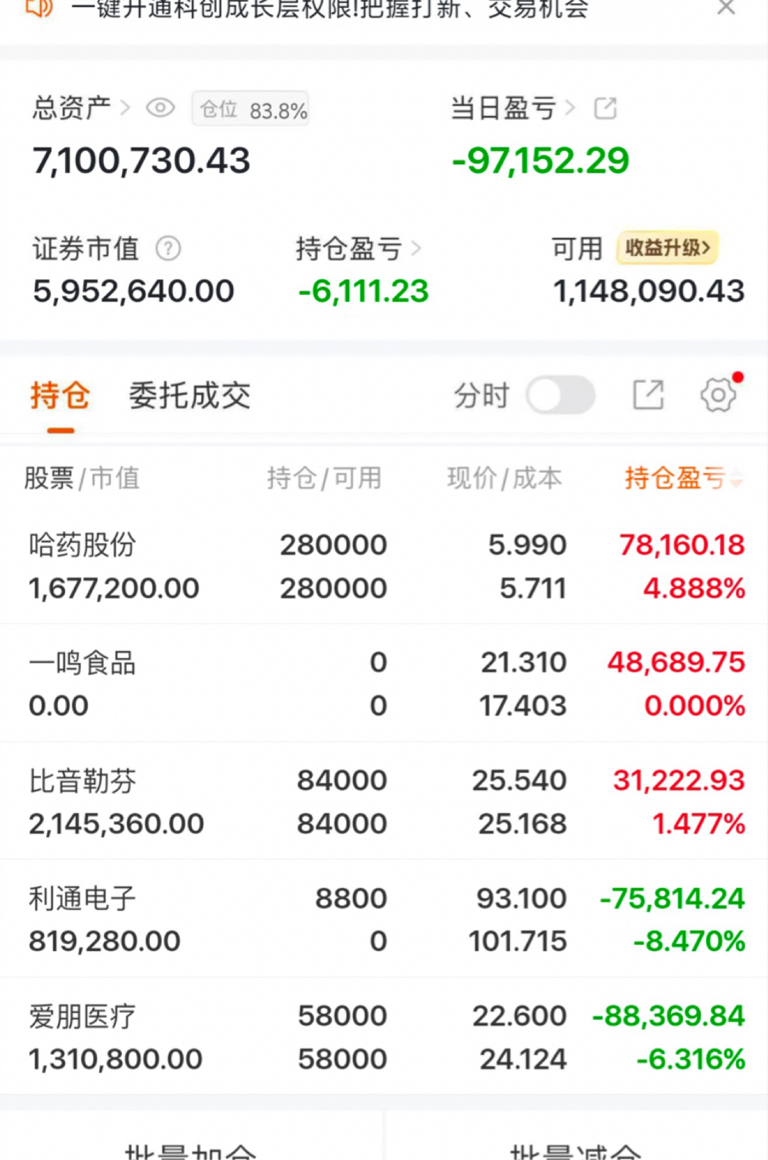View 持仓盈亏 details
The height and width of the screenshot is (1160, 768).
(358, 249)
